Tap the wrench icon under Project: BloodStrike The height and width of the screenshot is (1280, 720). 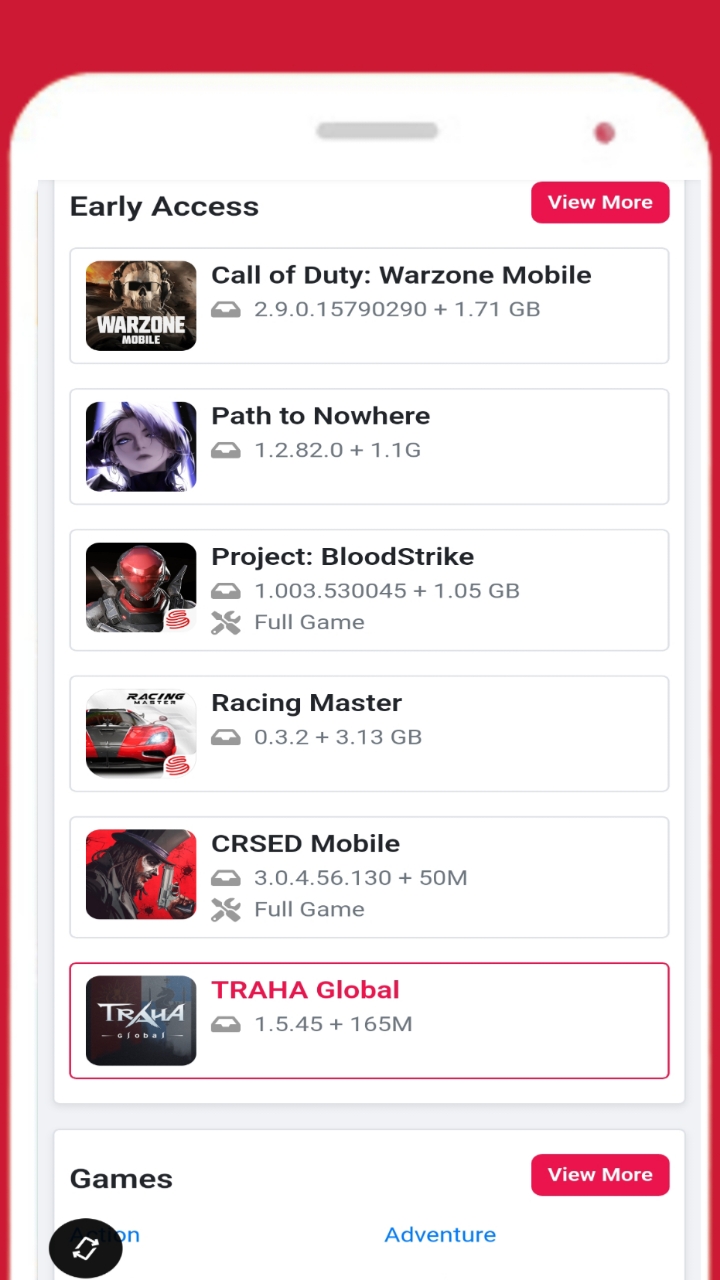[x=226, y=622]
